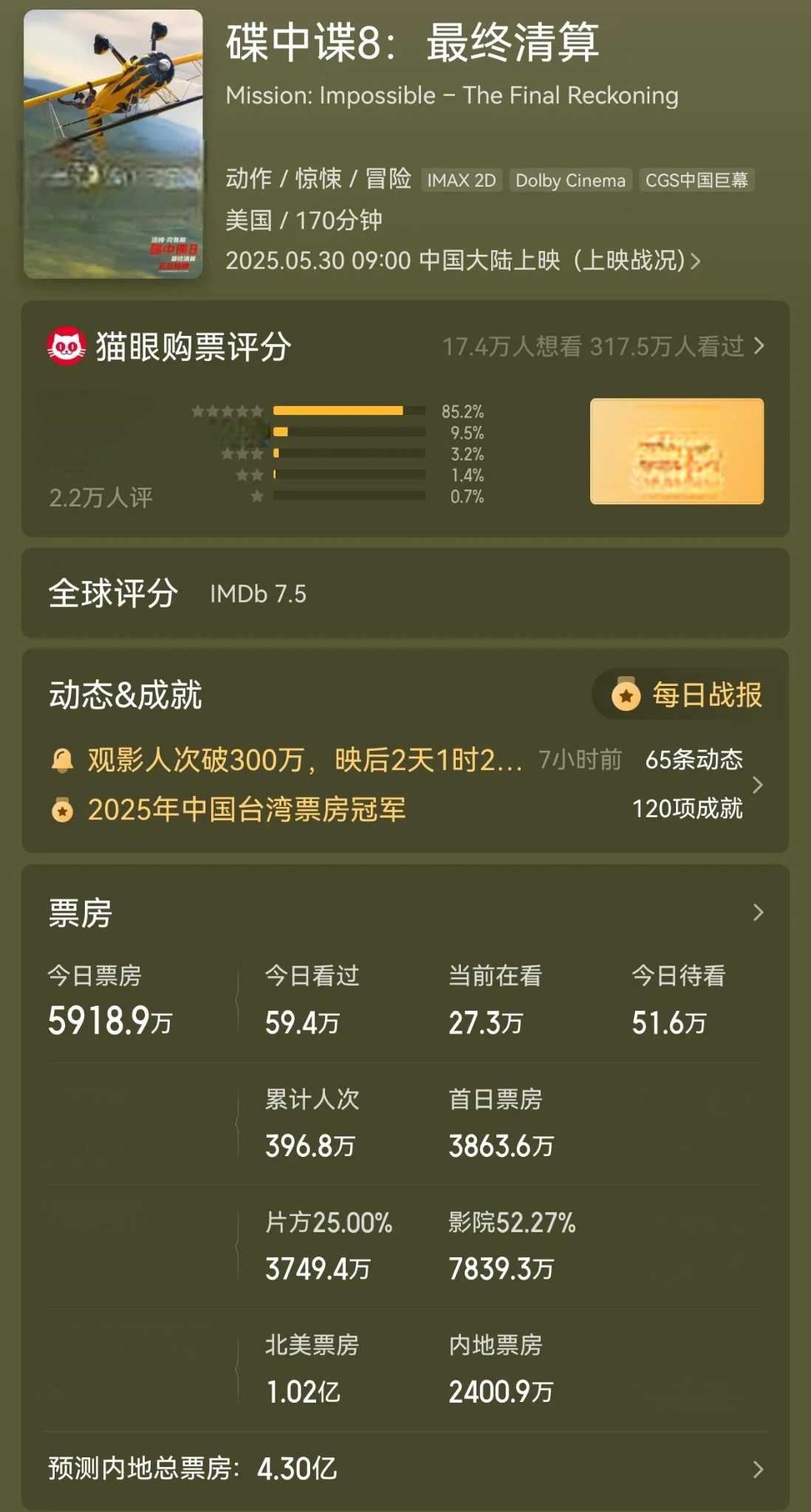811x1512 pixels.
Task: Open the 每日战报 daily report
Action: pos(688,695)
